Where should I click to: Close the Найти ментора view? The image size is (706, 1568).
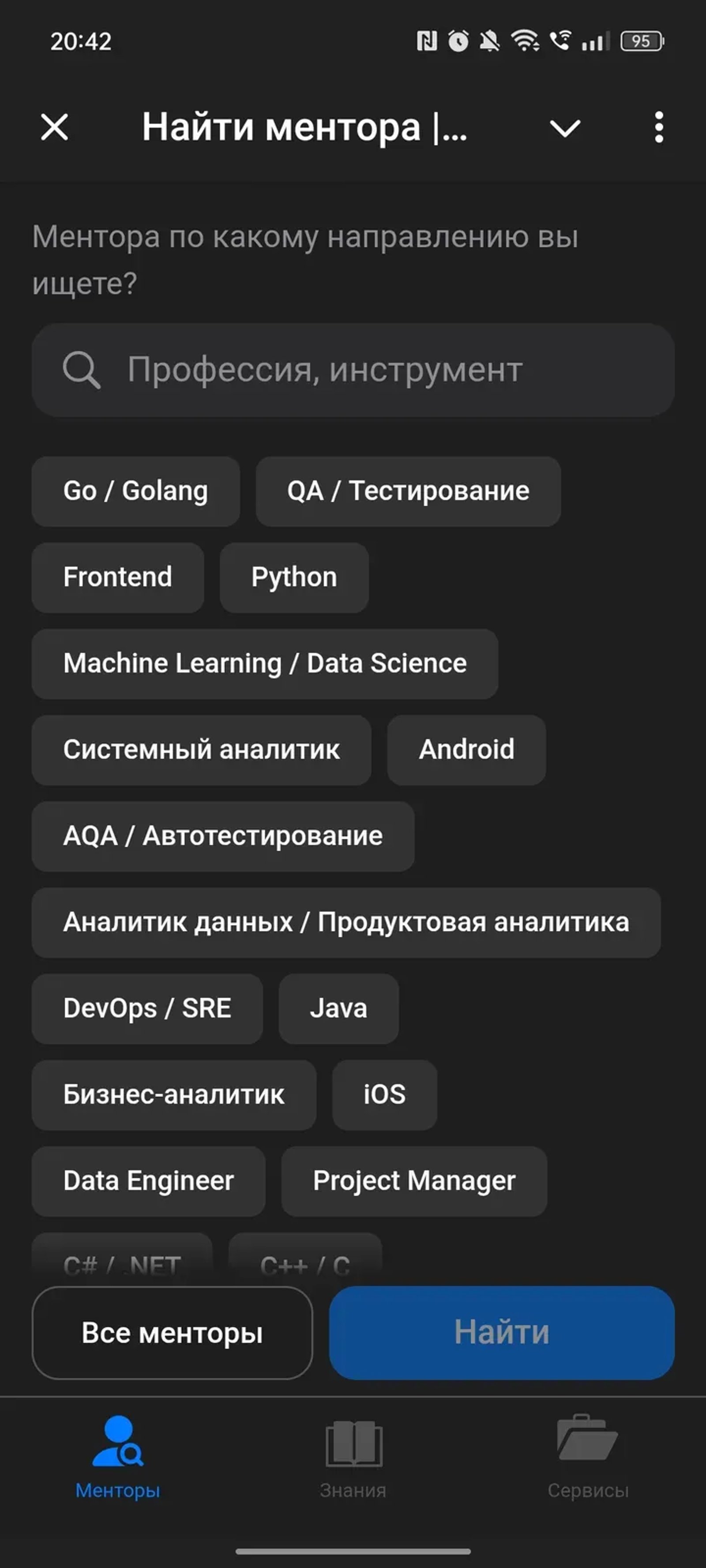[x=55, y=127]
